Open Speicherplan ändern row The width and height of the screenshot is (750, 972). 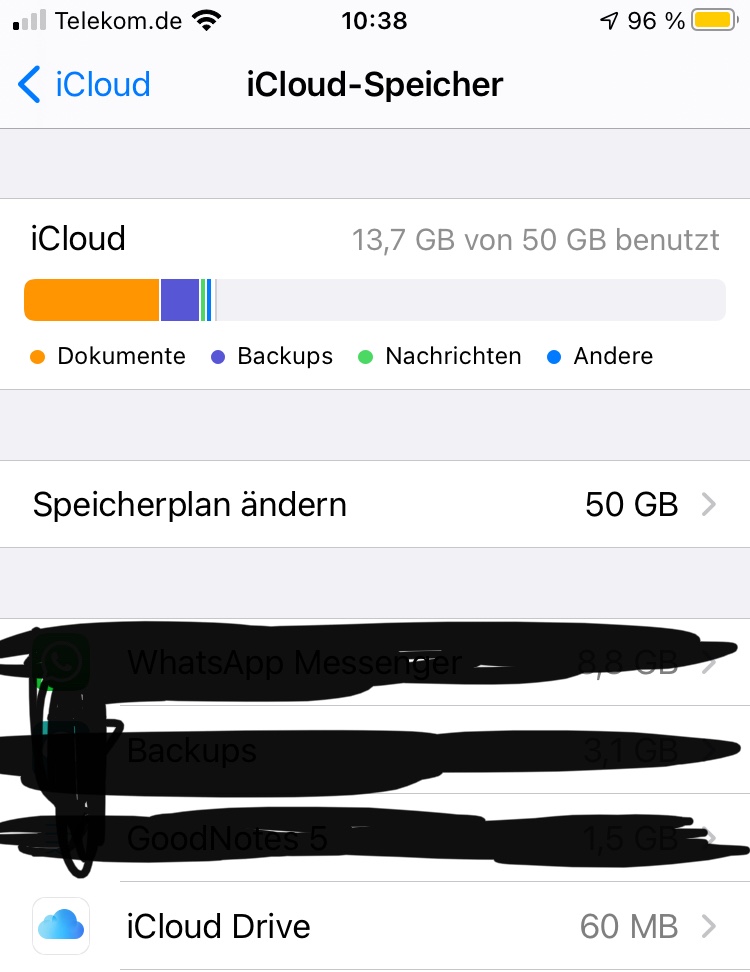(x=375, y=504)
